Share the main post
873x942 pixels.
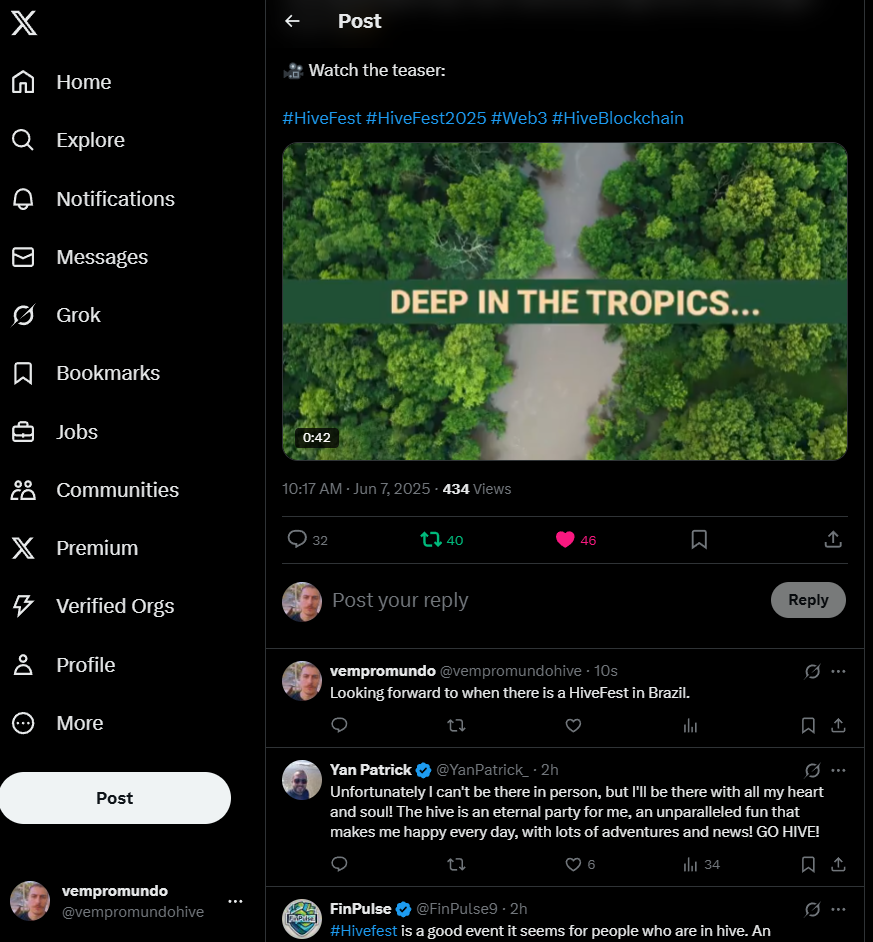pos(832,540)
